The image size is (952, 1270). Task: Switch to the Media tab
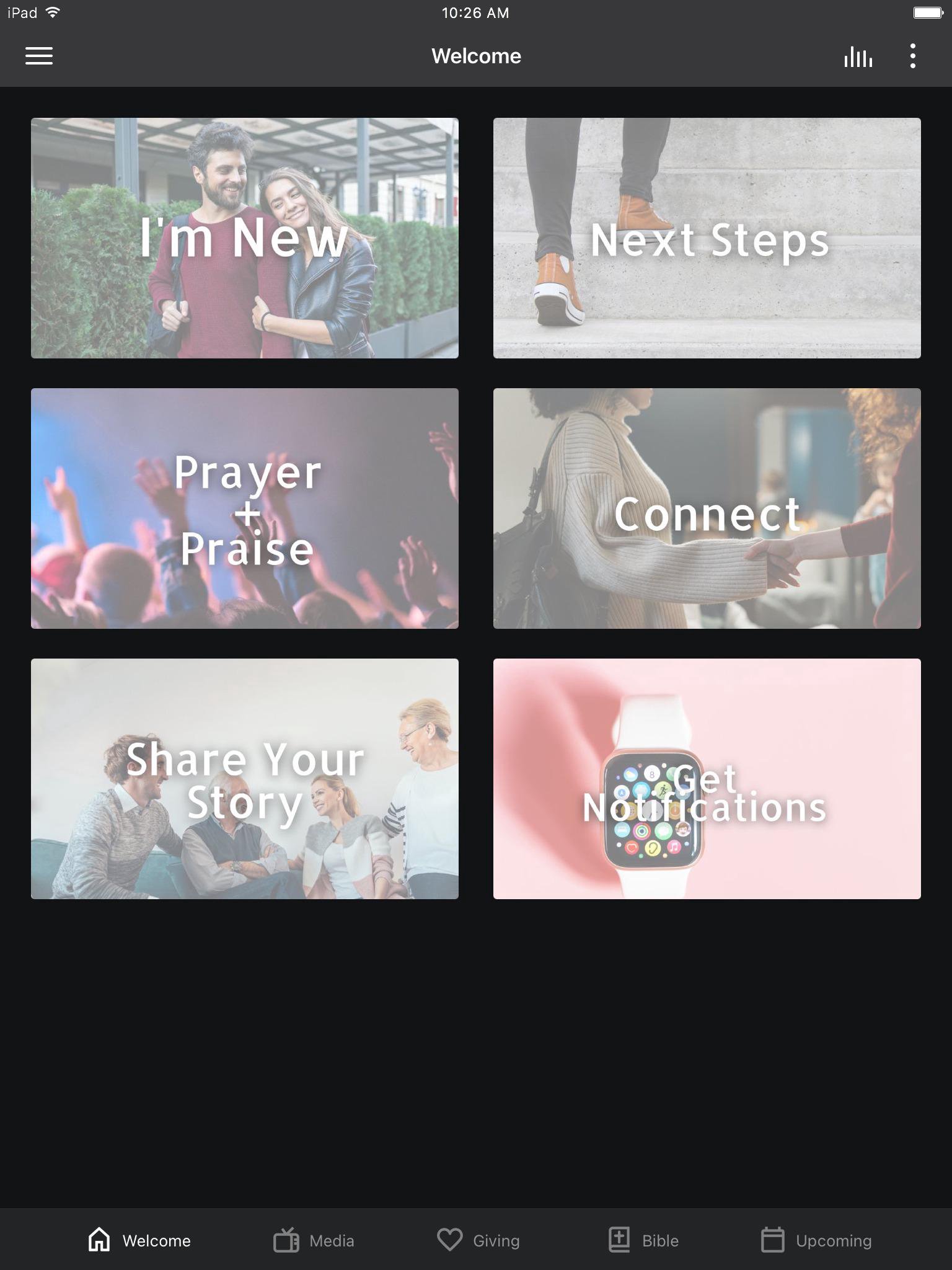pos(314,1240)
